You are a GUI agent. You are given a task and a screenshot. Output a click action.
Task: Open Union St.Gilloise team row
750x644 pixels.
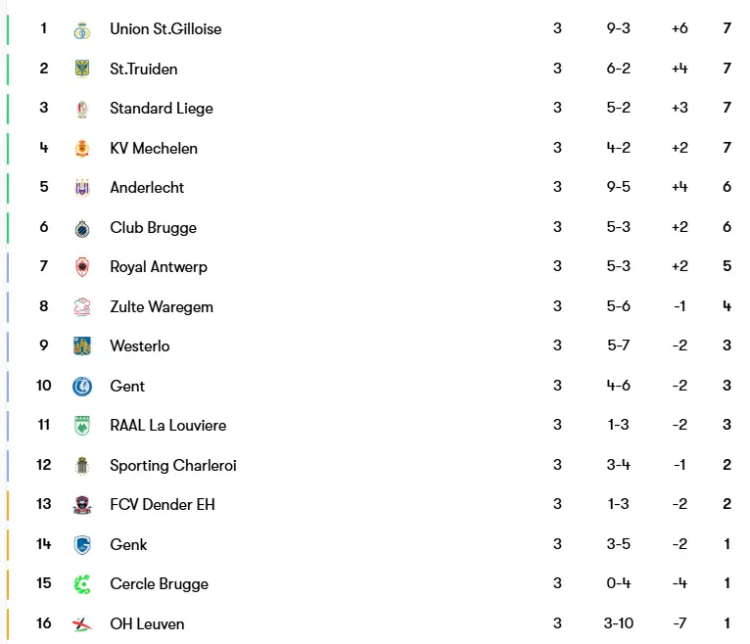[165, 29]
